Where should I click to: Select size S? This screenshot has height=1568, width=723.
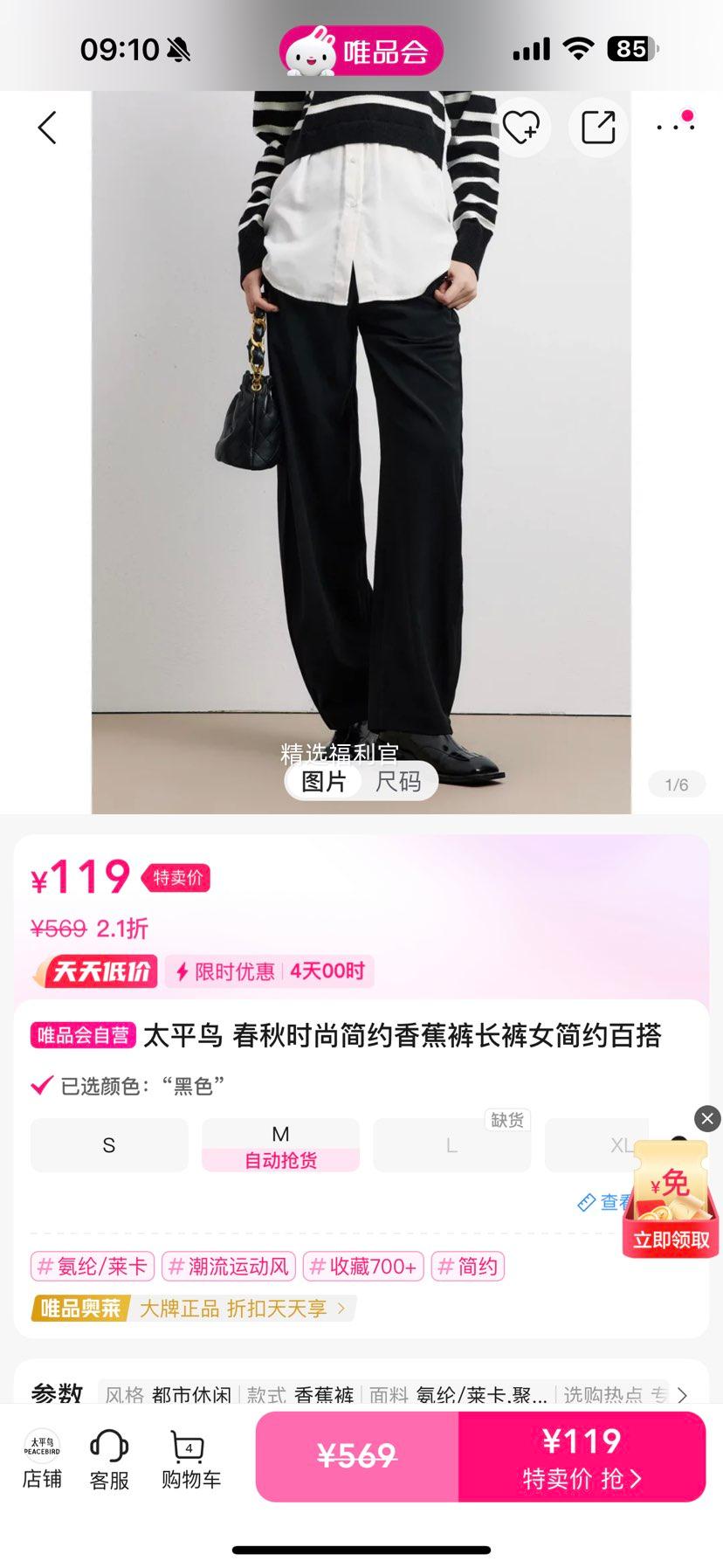[109, 1145]
